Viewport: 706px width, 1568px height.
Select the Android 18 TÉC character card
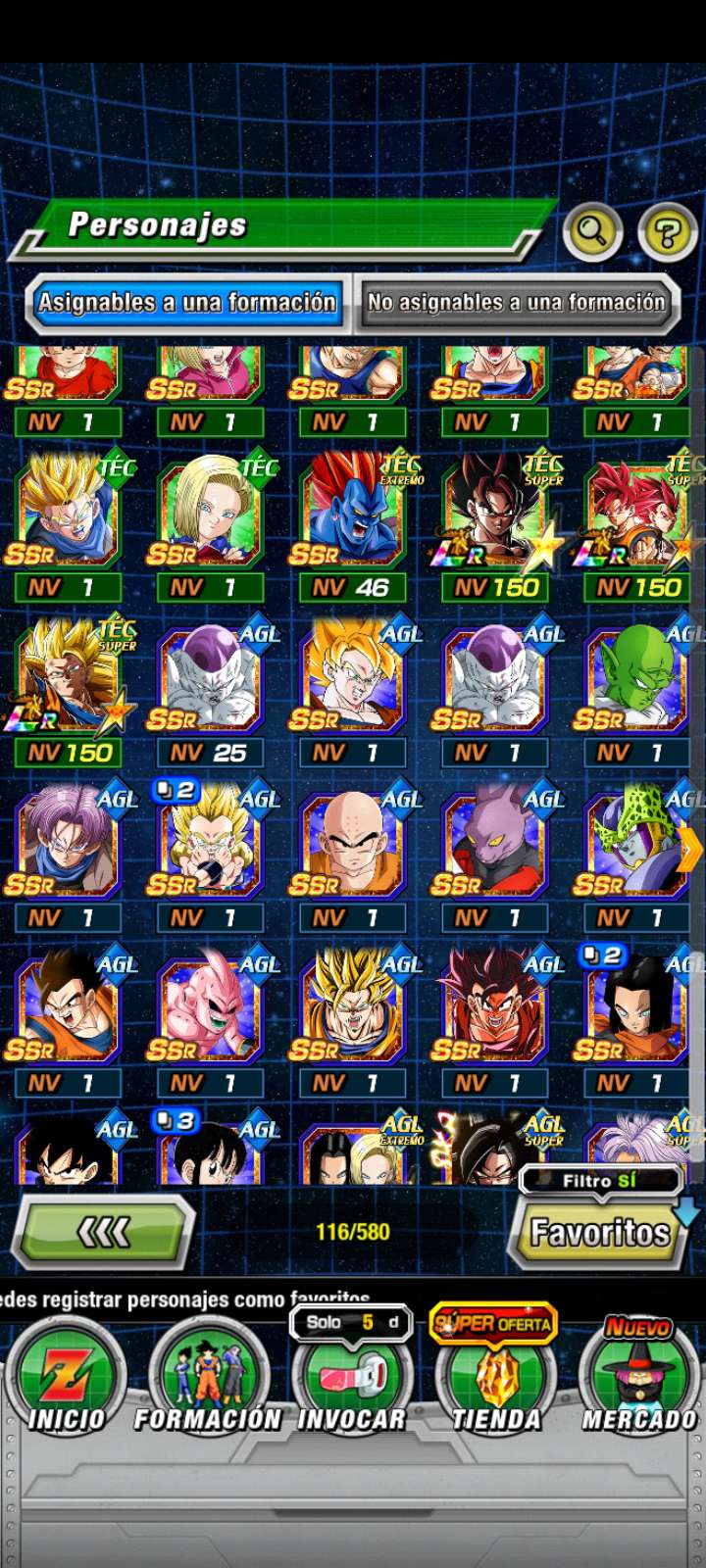[208, 514]
